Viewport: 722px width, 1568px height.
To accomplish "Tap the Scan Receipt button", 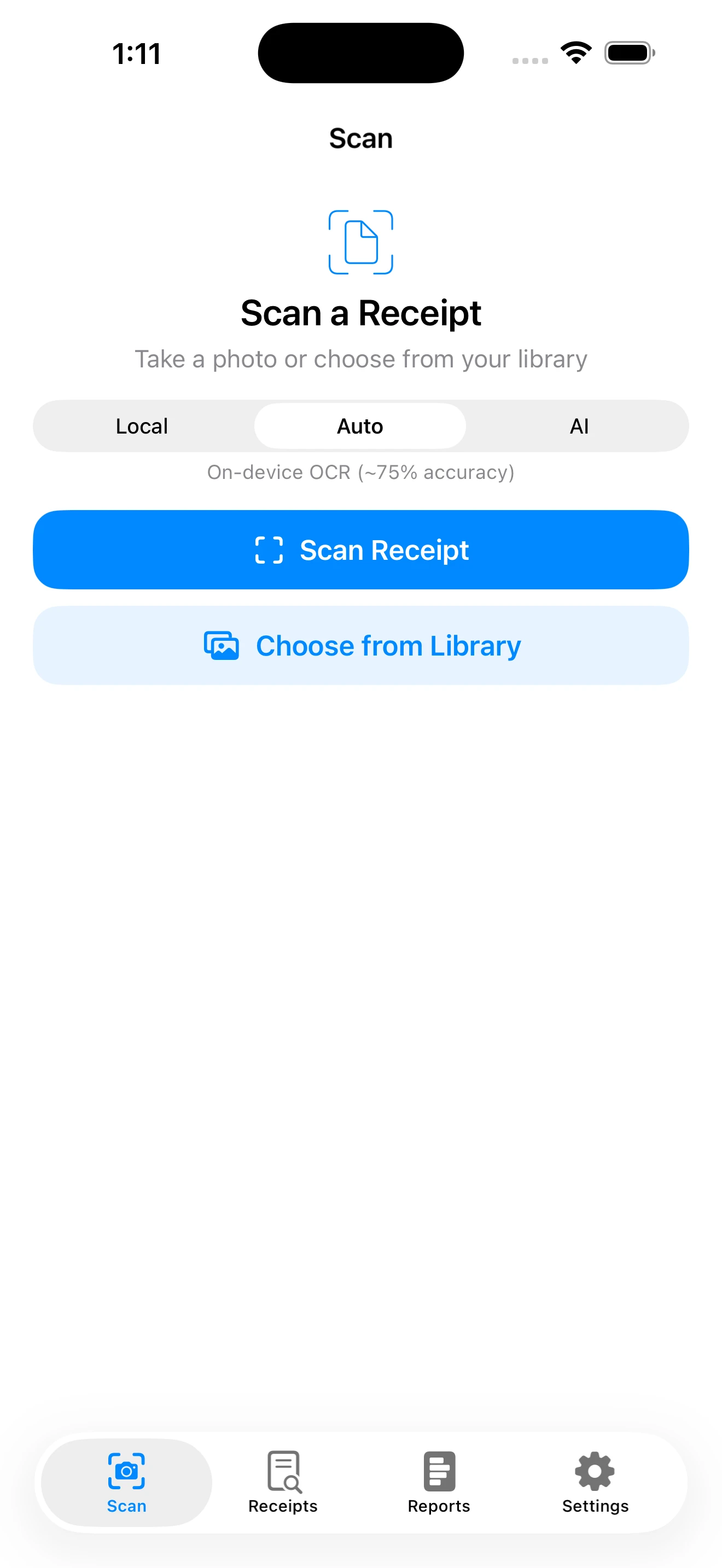I will (x=360, y=549).
